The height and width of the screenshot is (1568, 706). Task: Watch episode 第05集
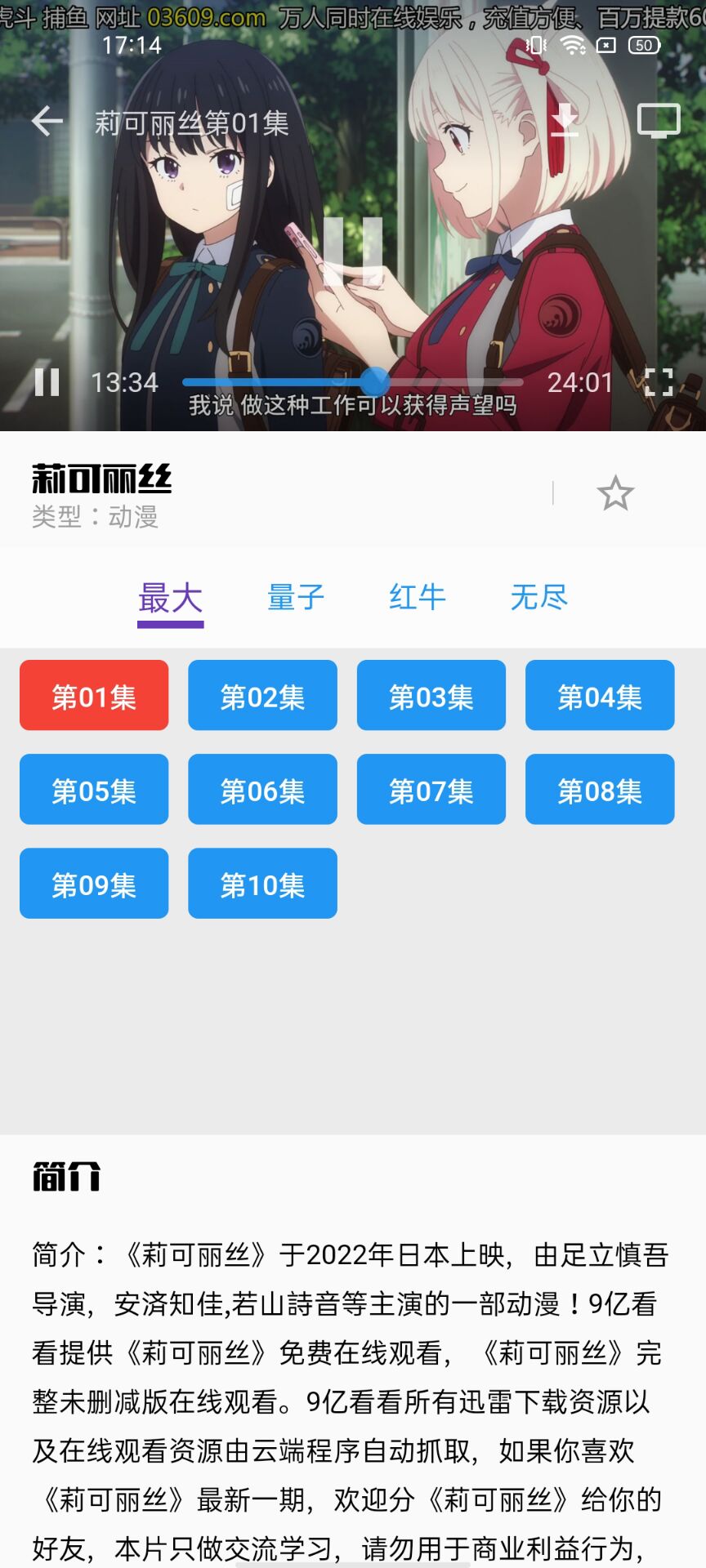click(x=94, y=789)
